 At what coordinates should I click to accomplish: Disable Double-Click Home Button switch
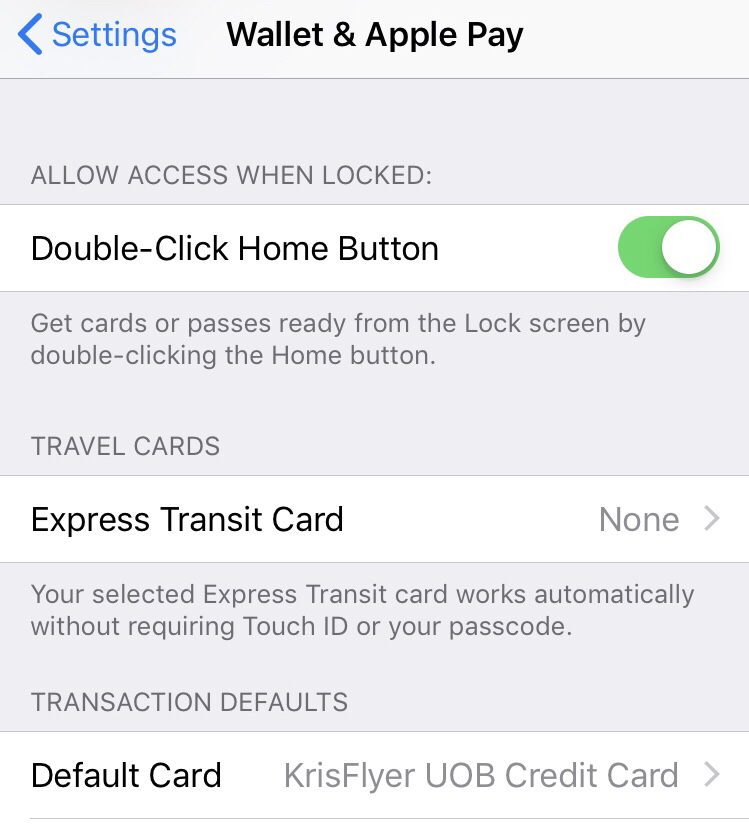[x=668, y=248]
